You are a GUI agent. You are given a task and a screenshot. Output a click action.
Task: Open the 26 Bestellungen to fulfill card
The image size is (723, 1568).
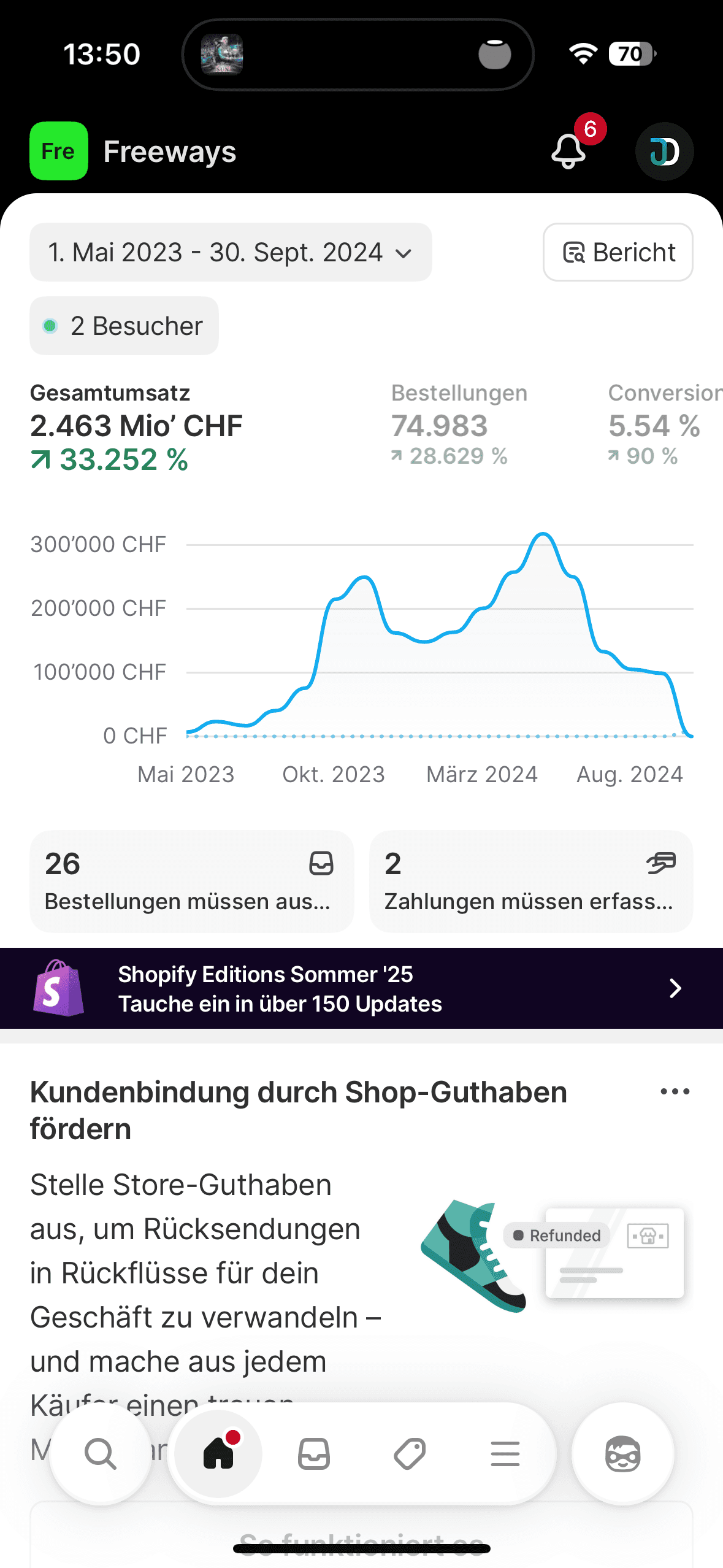[191, 882]
